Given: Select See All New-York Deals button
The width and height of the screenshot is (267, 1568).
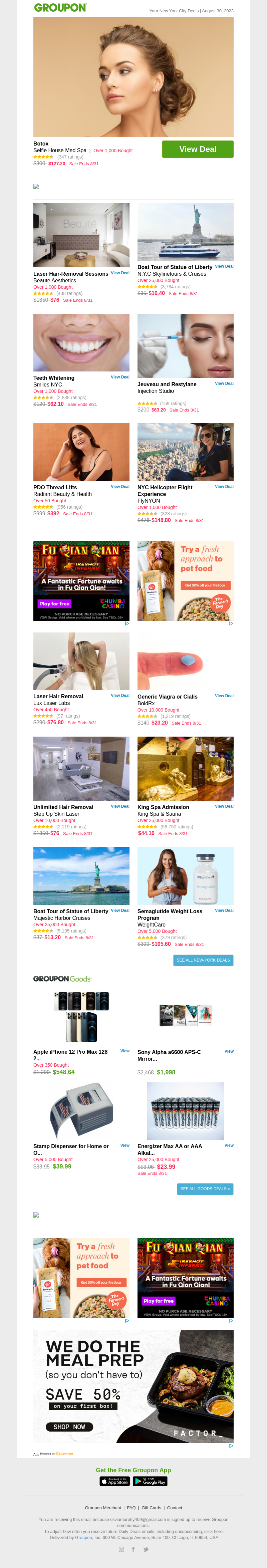Looking at the screenshot, I should (203, 960).
